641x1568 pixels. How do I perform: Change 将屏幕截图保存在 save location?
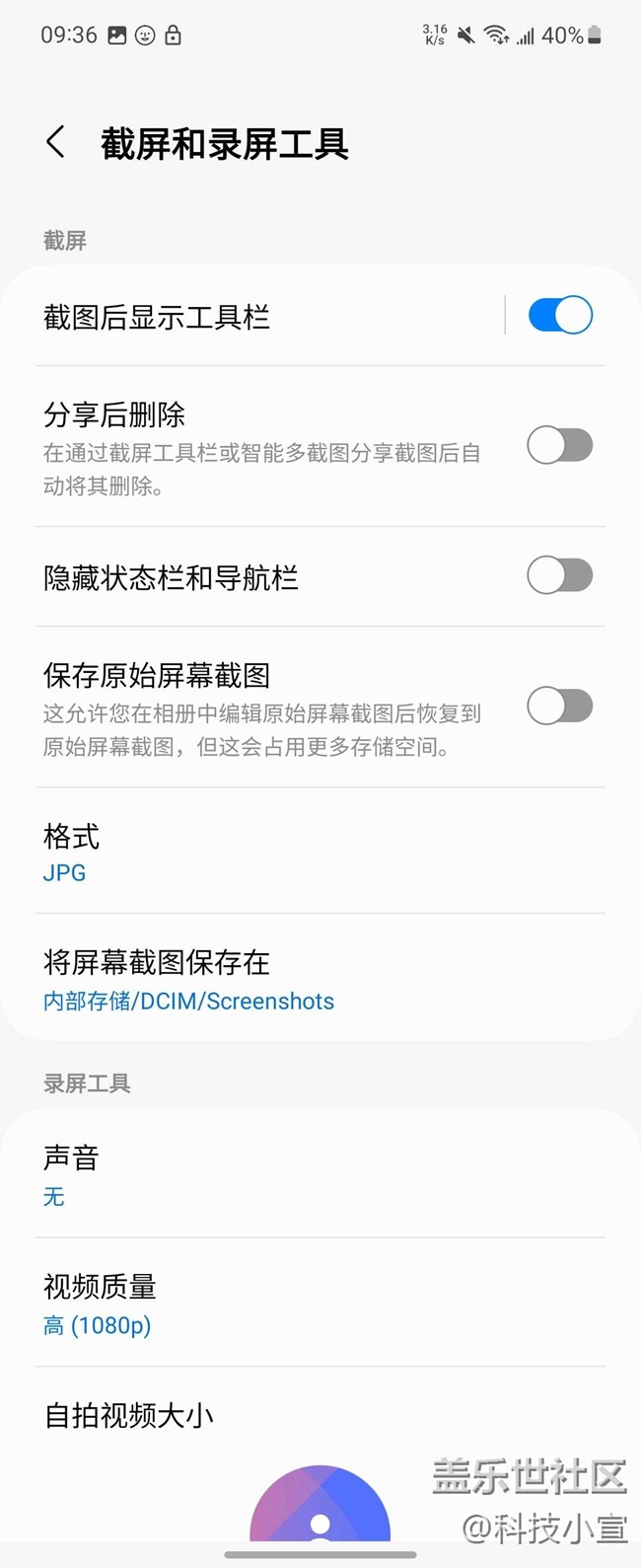[320, 978]
